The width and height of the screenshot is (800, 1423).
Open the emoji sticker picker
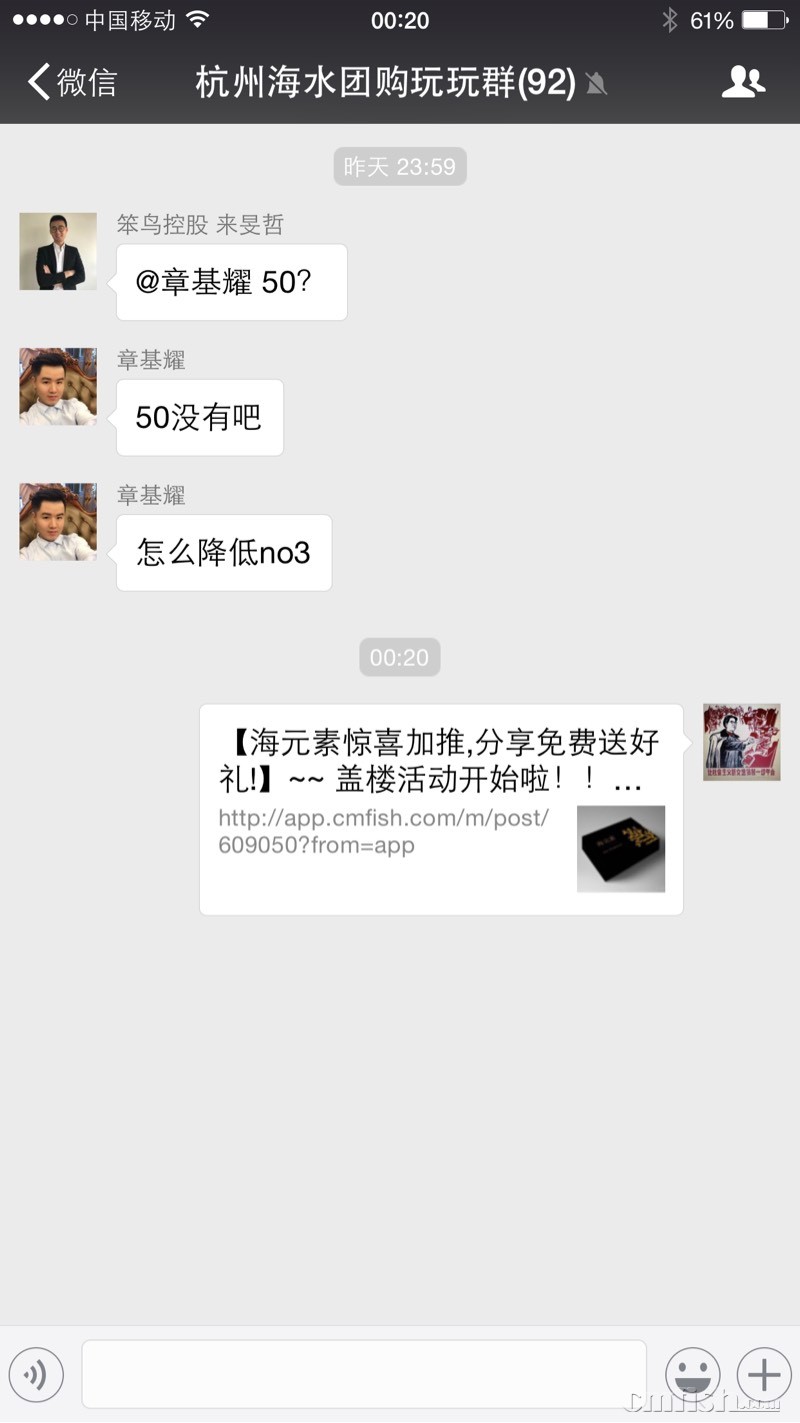(x=692, y=1375)
